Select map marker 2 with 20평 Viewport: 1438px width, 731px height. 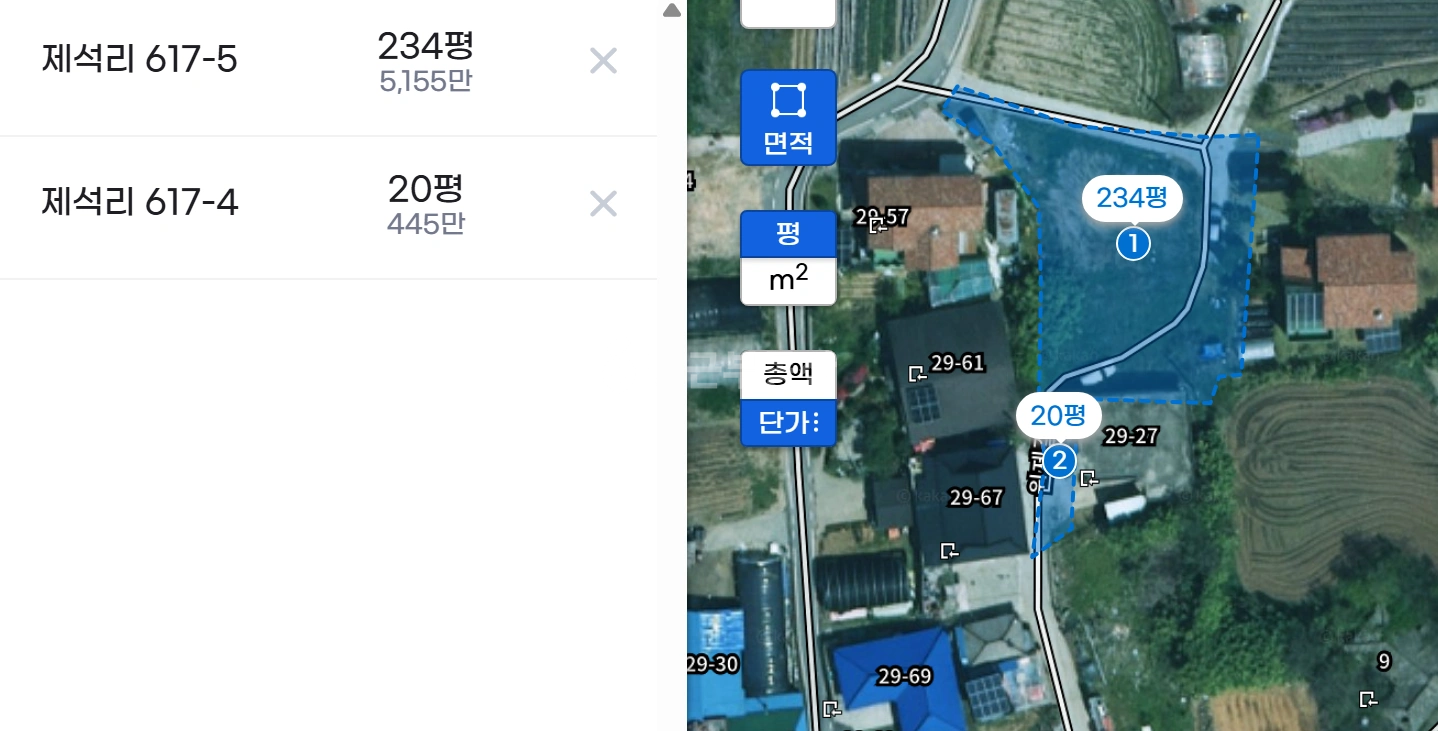pyautogui.click(x=1059, y=461)
